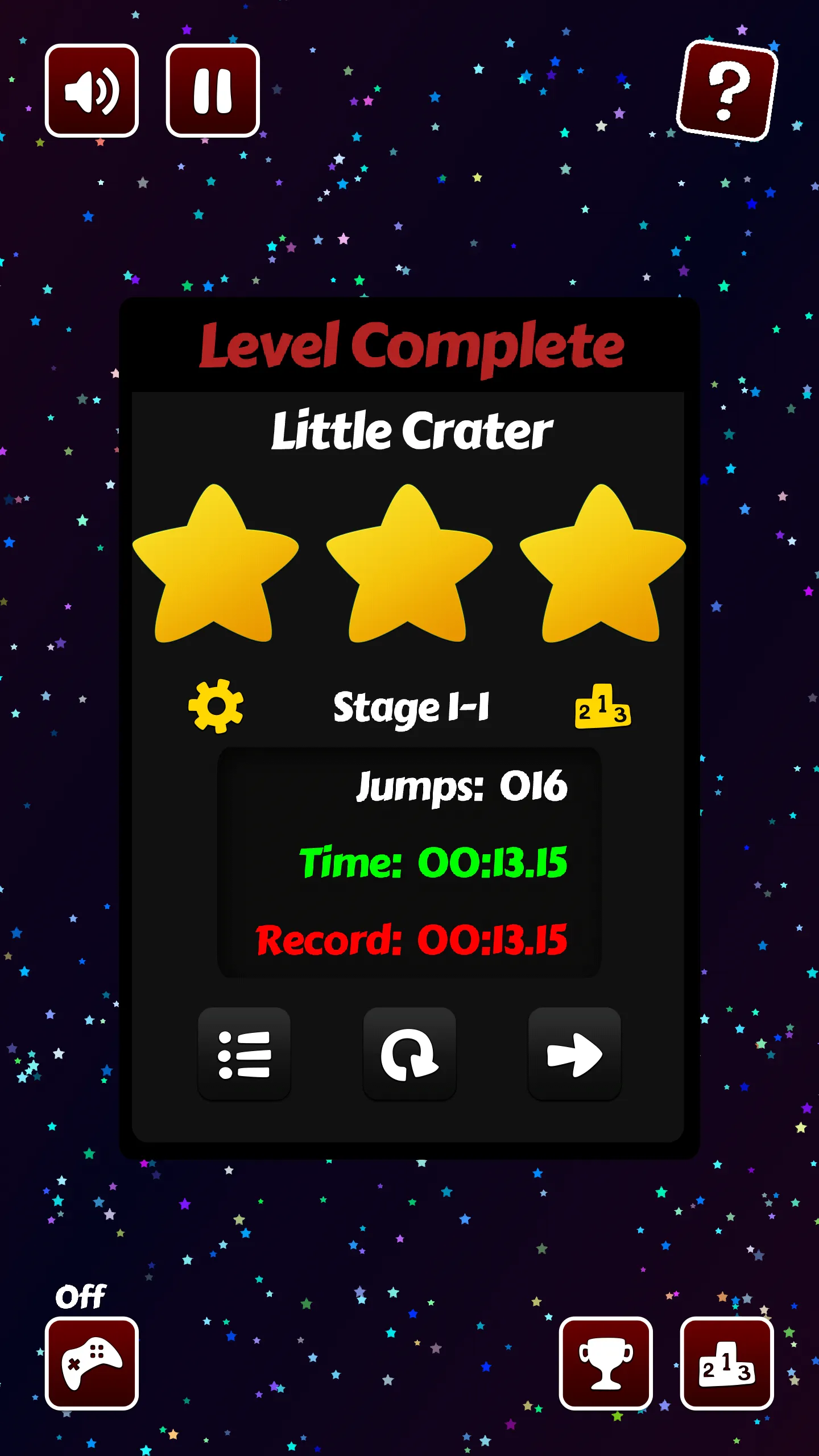
Task: Continue to the next level
Action: coord(574,1054)
